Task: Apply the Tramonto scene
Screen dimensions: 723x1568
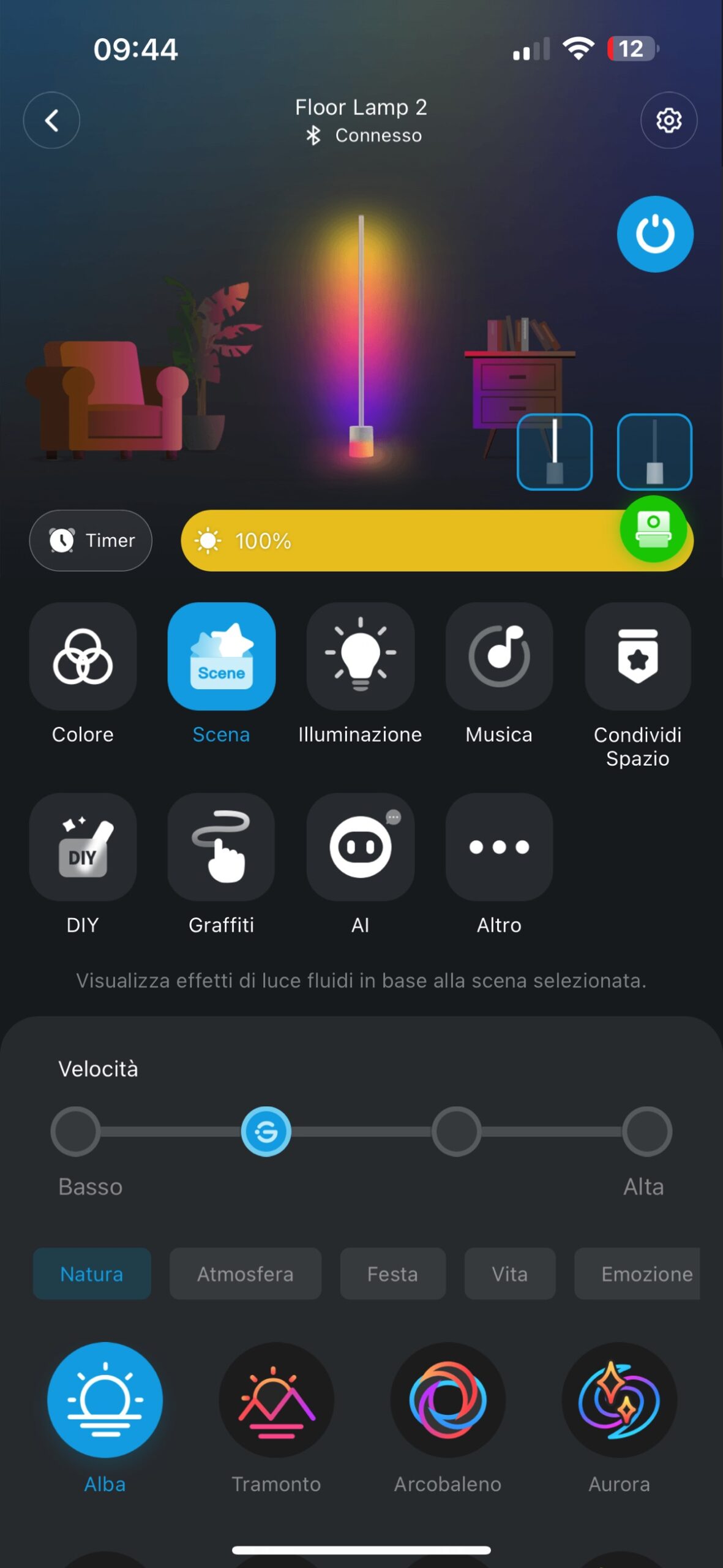Action: [276, 1400]
